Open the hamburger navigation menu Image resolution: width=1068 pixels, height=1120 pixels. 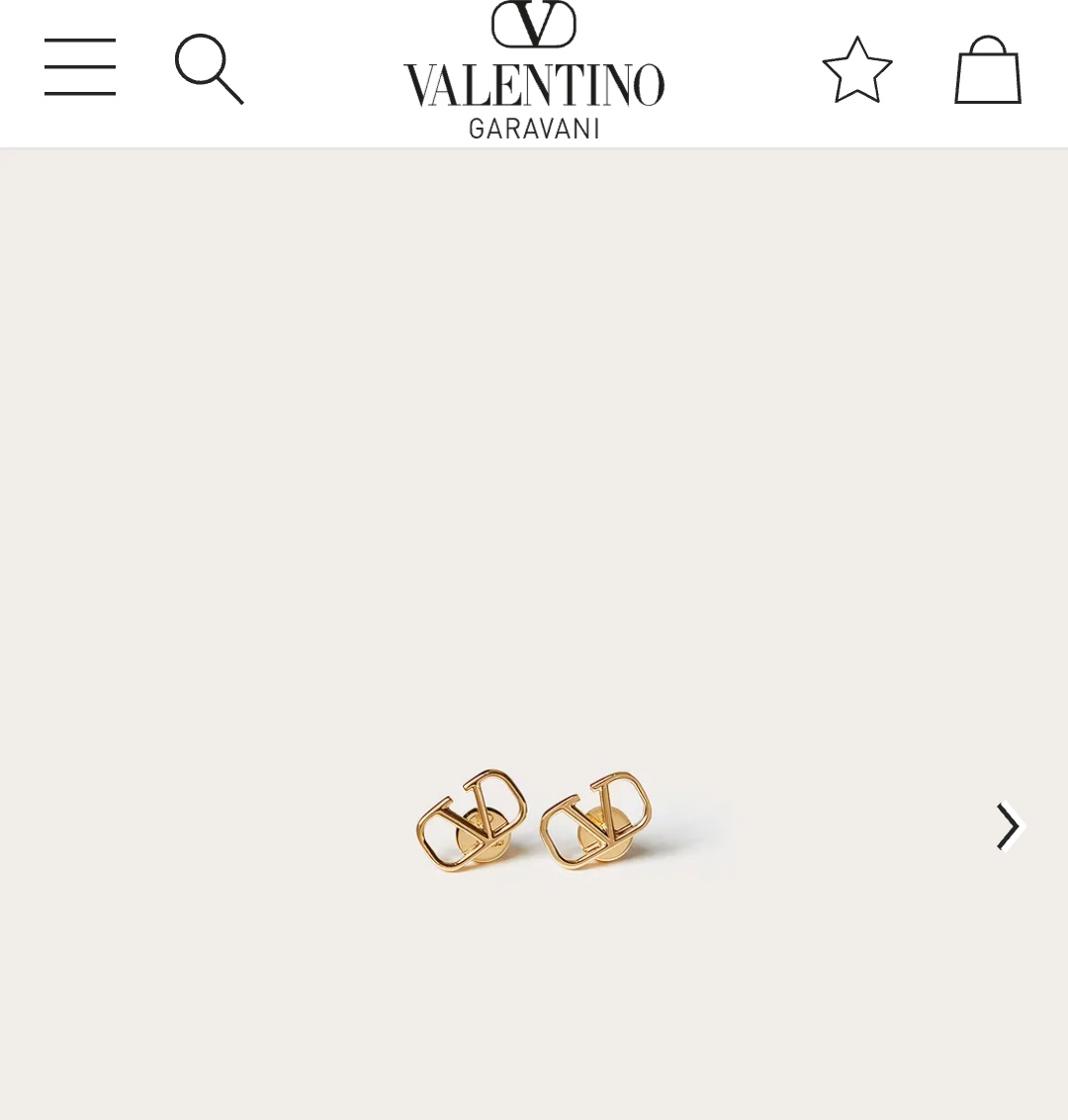coord(80,67)
